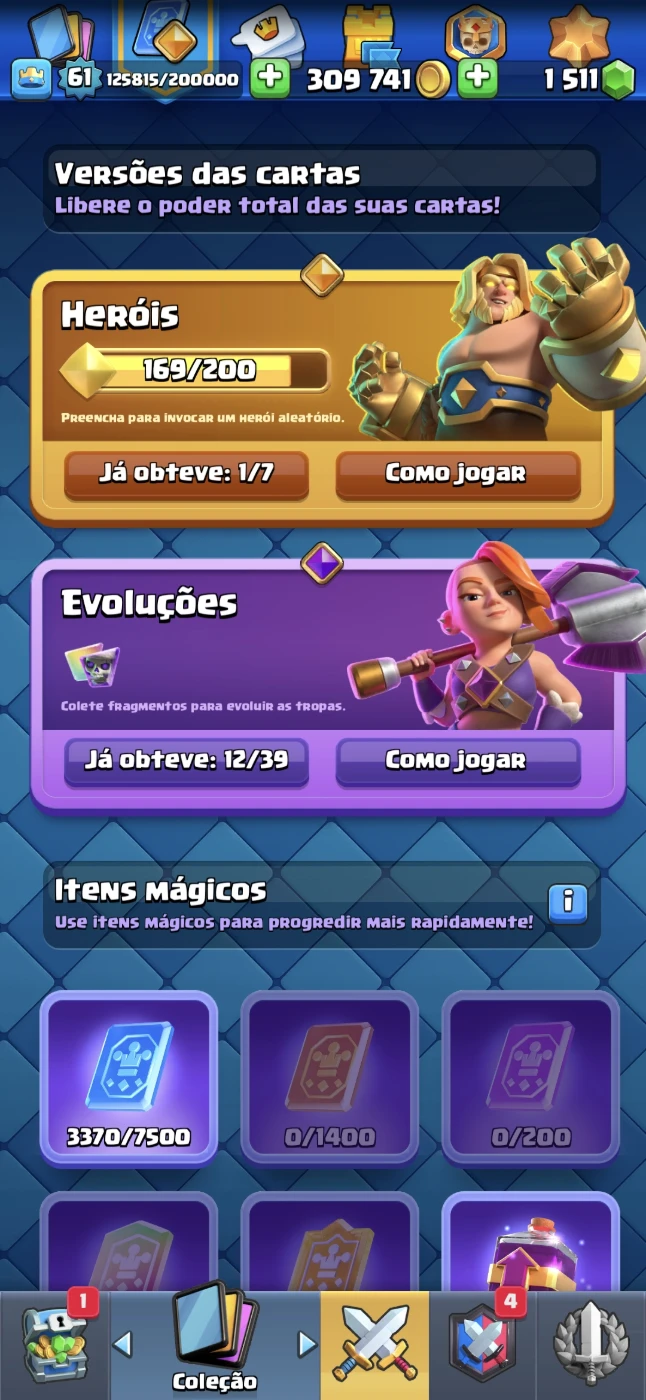Select the magic potion item
Viewport: 646px width, 1400px height.
[531, 1250]
